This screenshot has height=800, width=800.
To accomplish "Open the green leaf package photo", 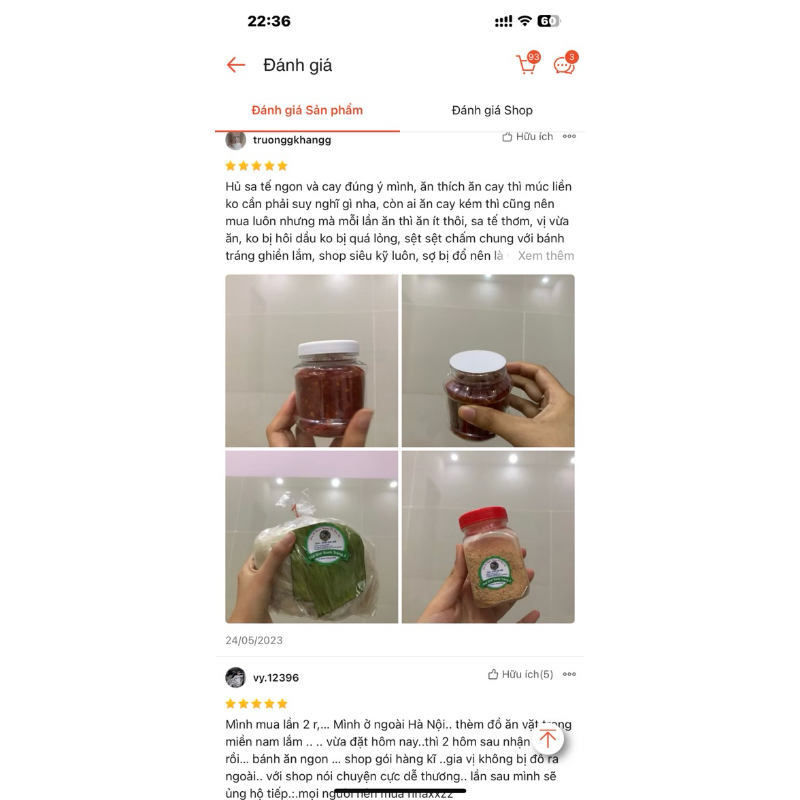I will tap(311, 537).
